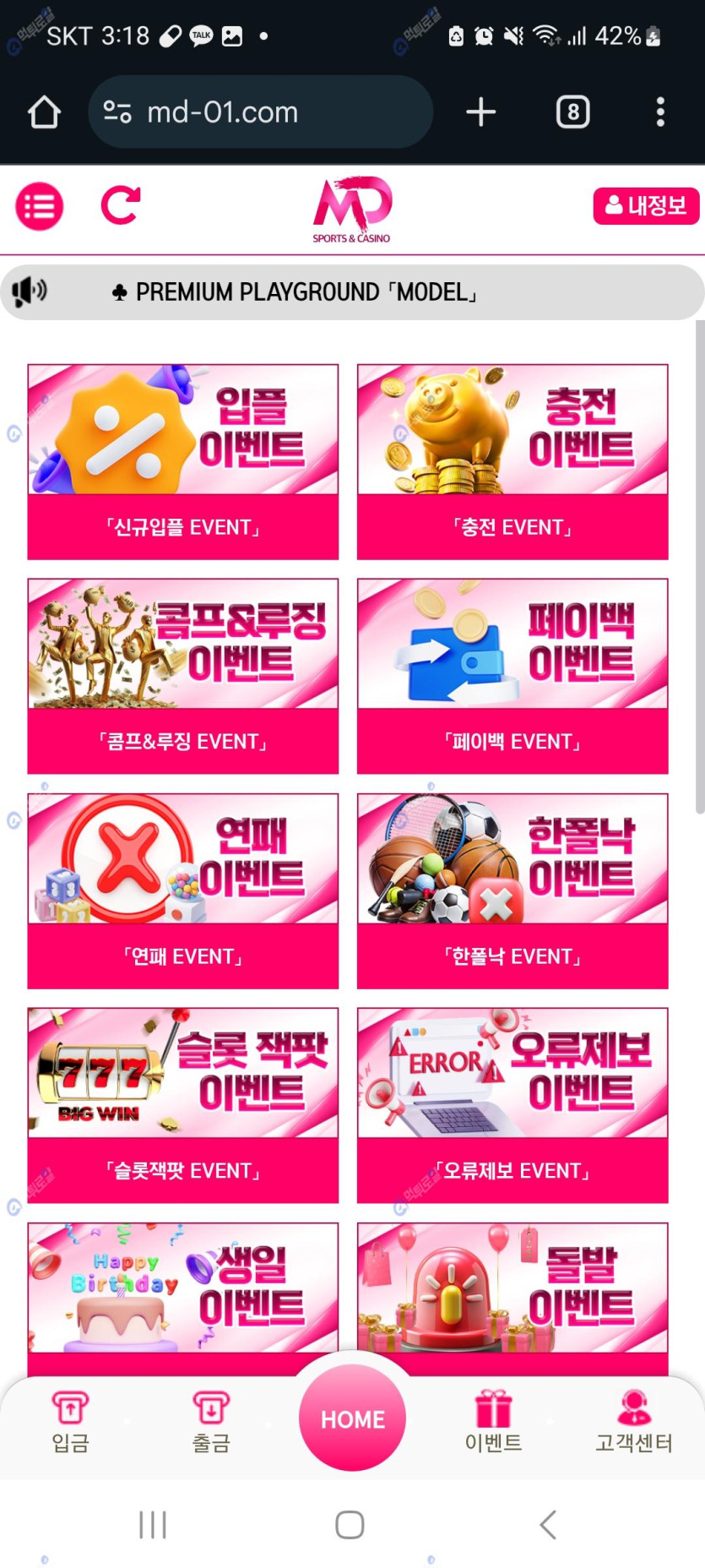
Task: Switch to the 이벤트 tab
Action: tap(493, 1423)
